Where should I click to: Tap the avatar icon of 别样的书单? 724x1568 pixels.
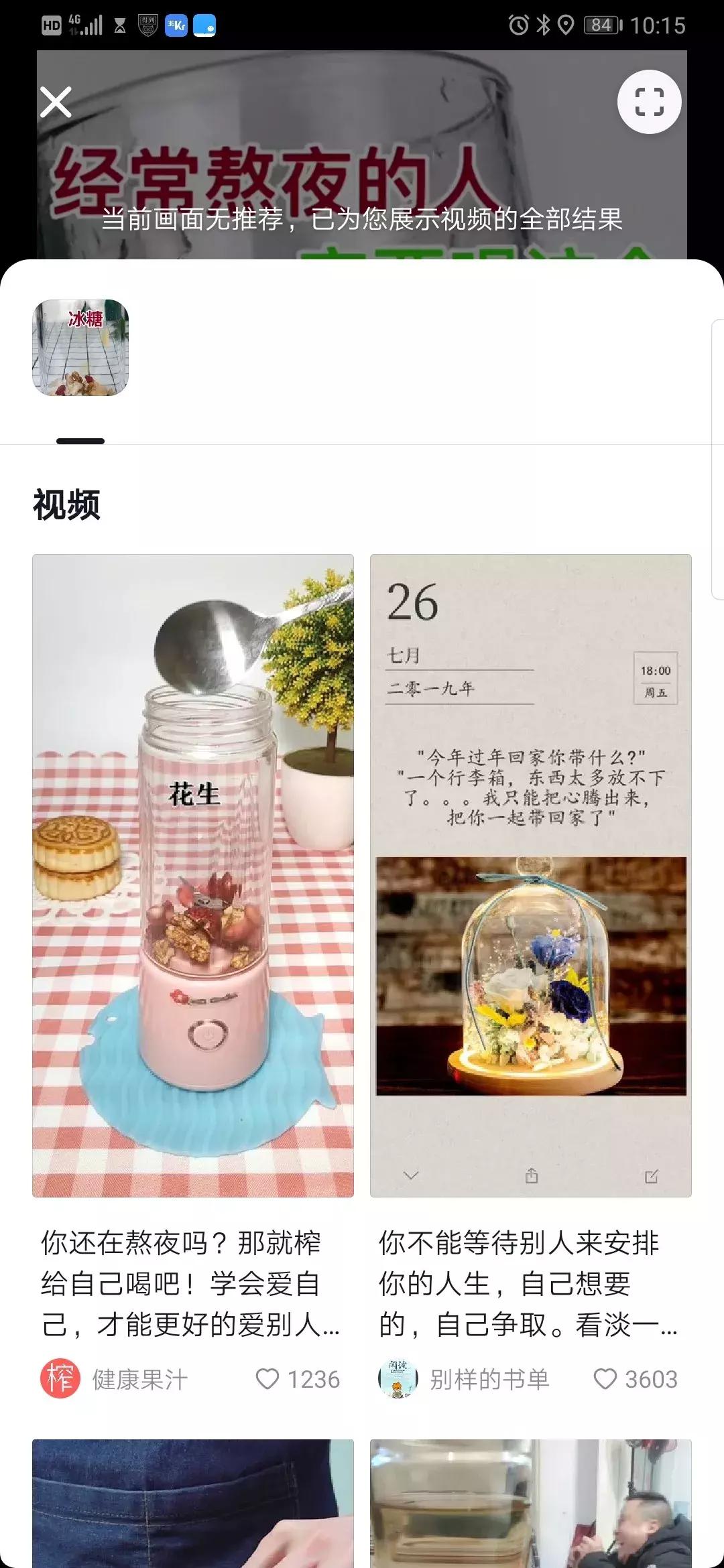[x=400, y=1375]
